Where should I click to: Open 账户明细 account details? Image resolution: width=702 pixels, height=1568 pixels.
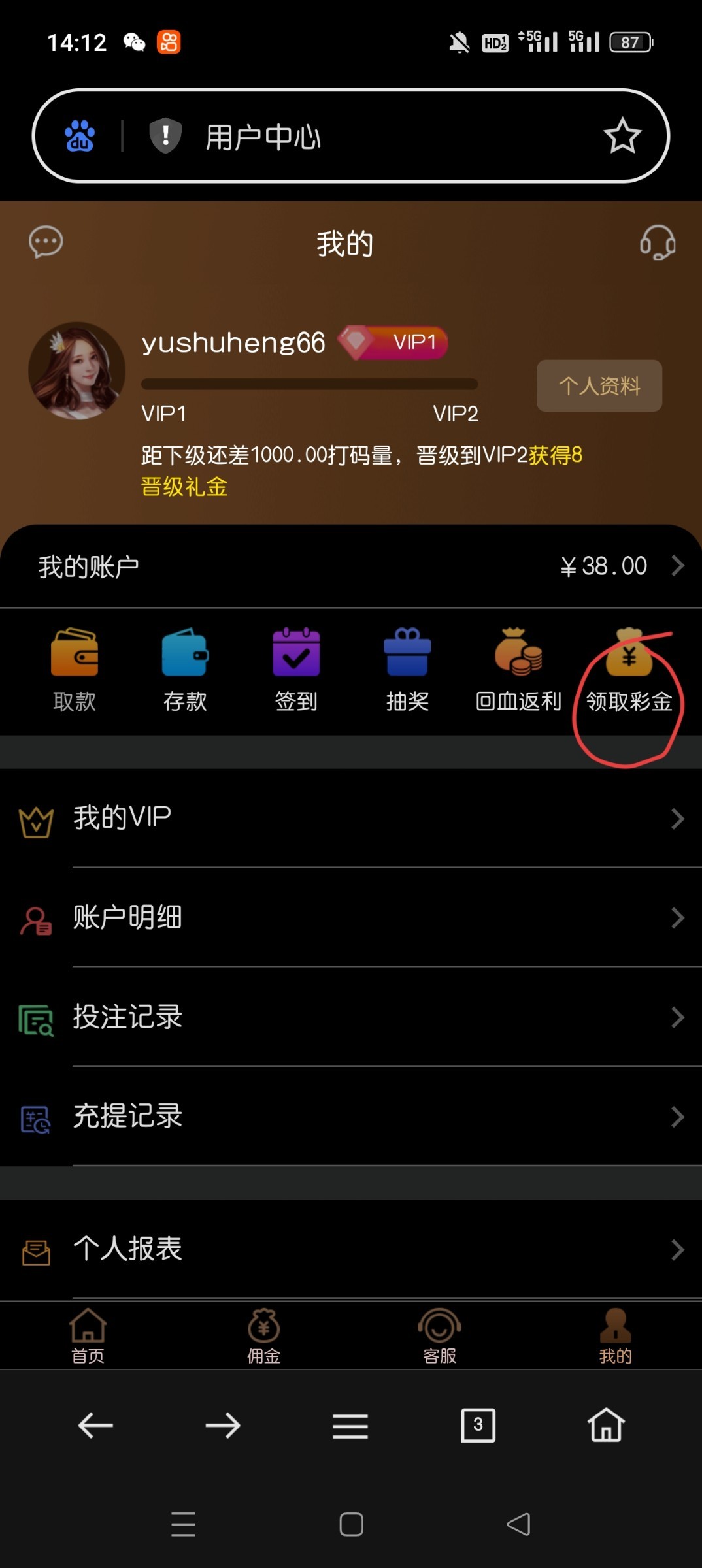click(x=351, y=917)
